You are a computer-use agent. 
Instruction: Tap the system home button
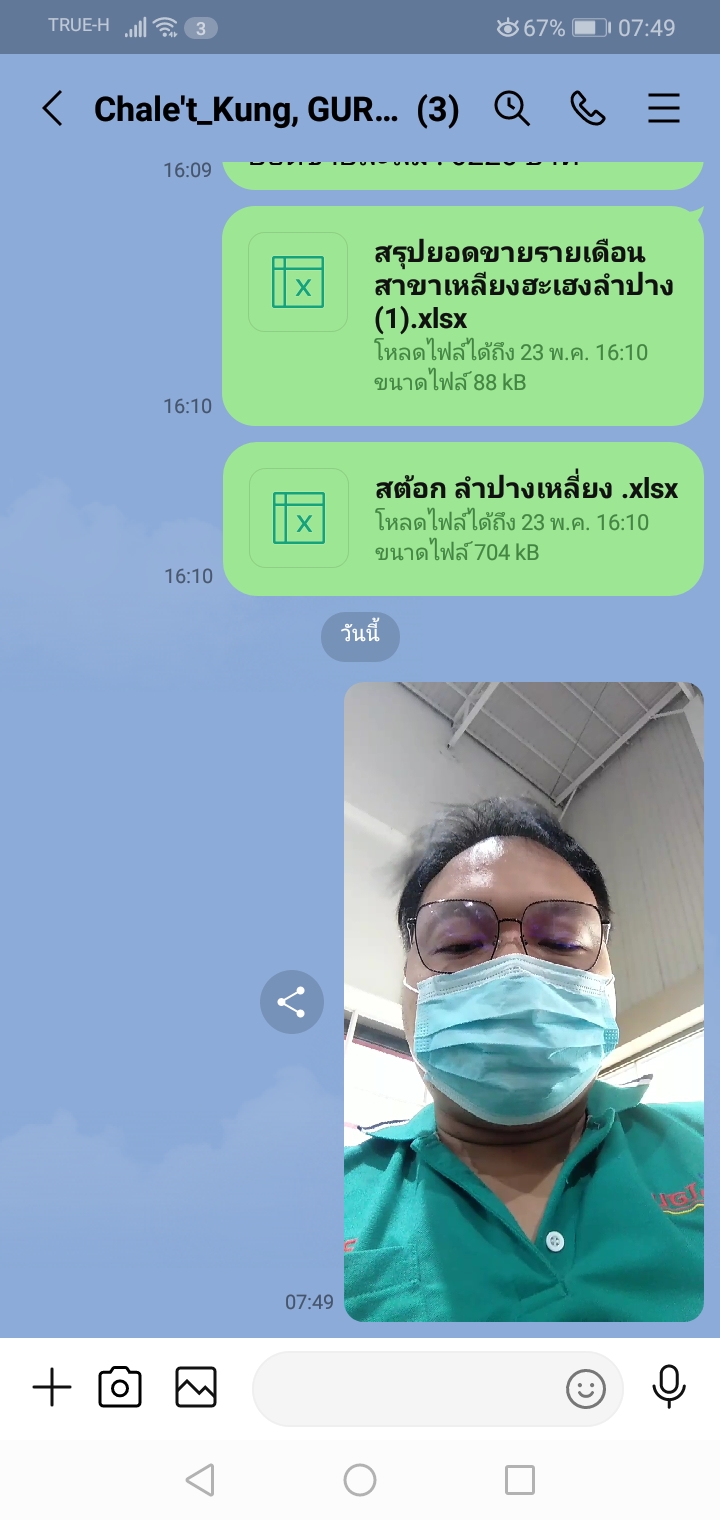(360, 1479)
